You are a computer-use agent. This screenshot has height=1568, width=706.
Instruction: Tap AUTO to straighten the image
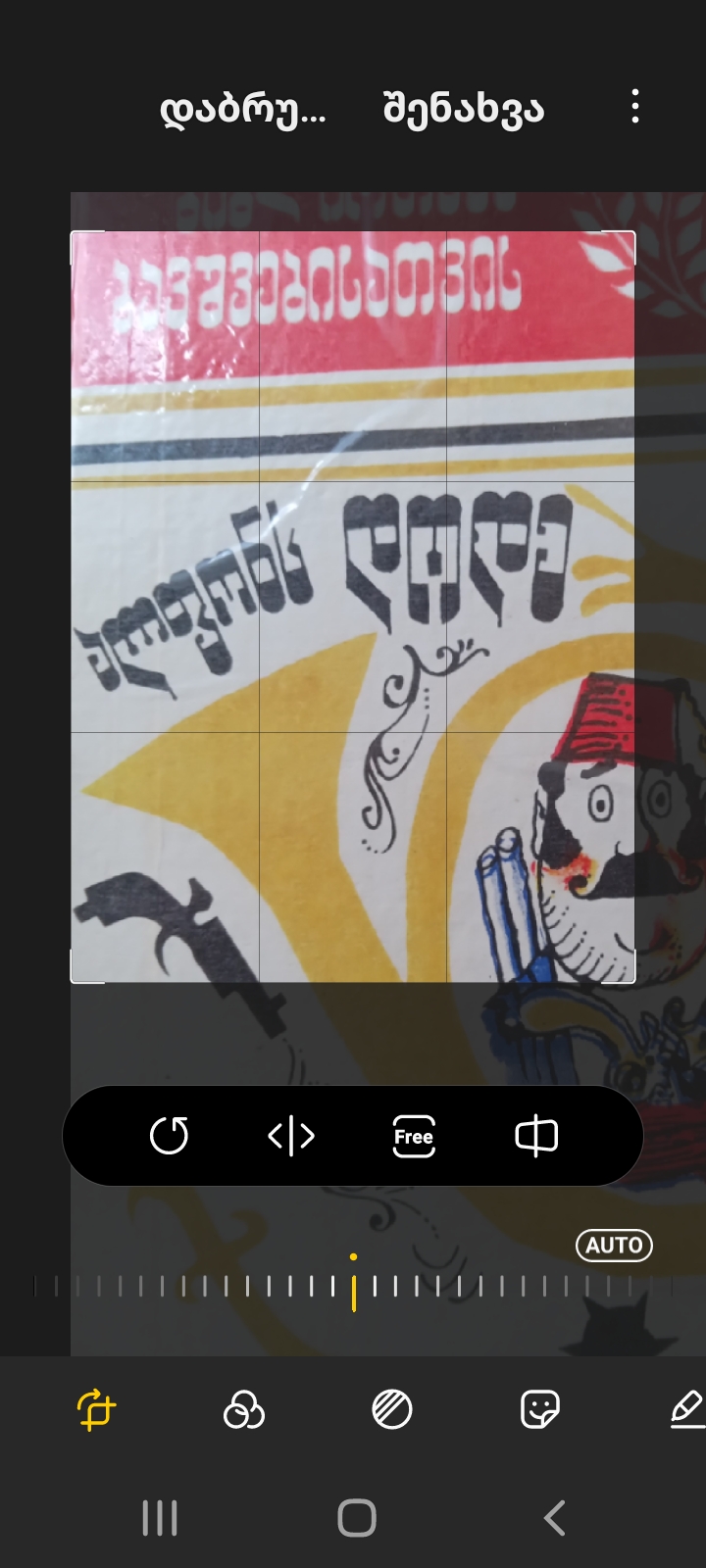[x=614, y=1246]
